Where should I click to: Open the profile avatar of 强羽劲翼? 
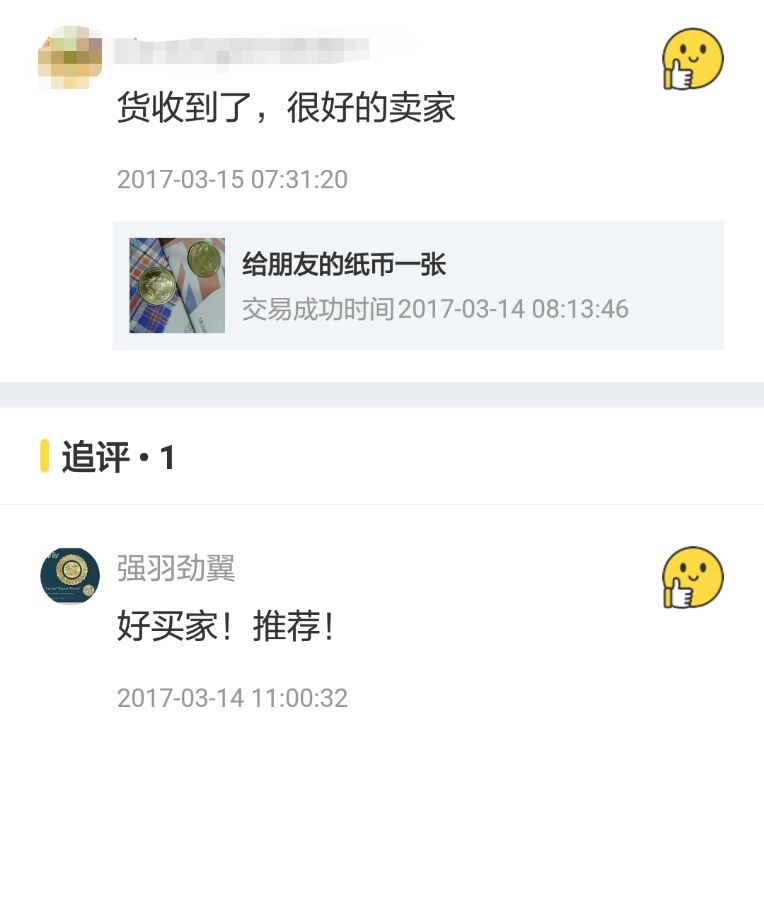coord(70,576)
